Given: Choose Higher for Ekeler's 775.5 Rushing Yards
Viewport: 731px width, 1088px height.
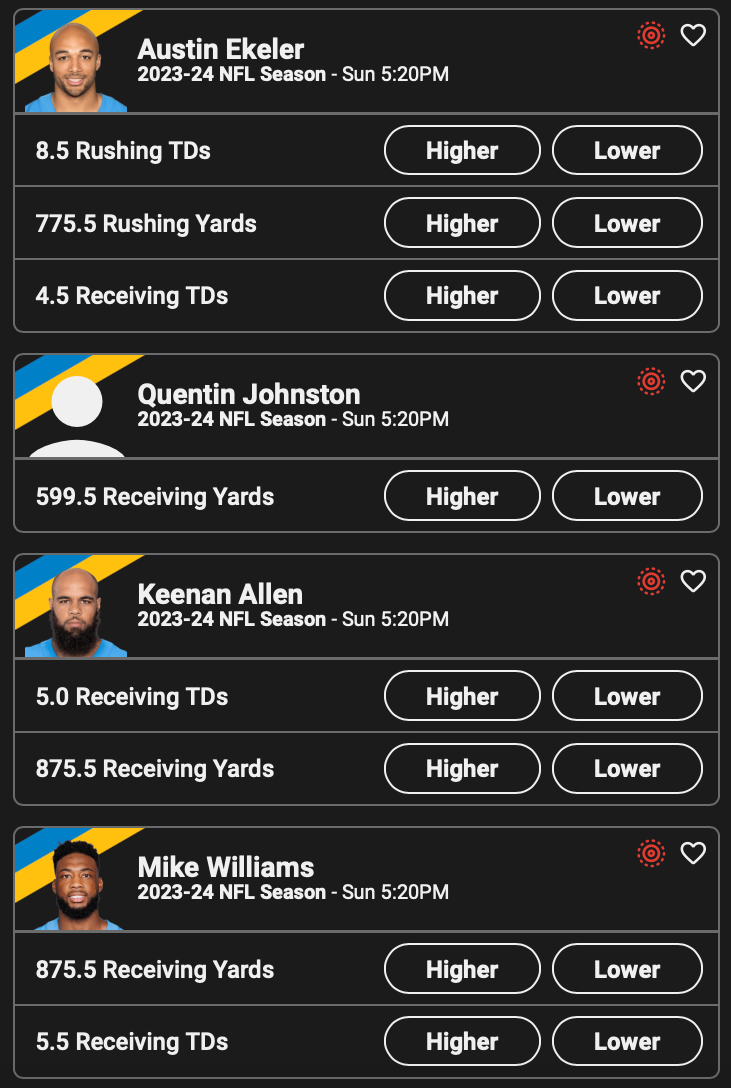Looking at the screenshot, I should pyautogui.click(x=462, y=223).
